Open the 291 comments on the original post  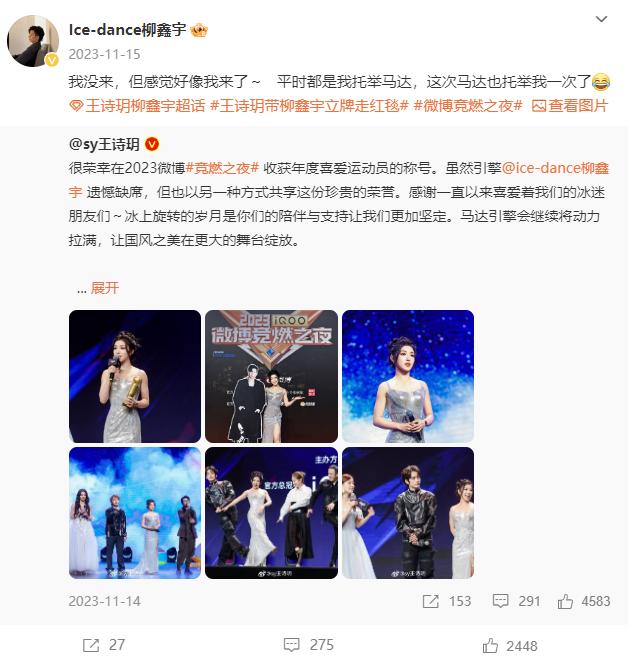pyautogui.click(x=517, y=601)
